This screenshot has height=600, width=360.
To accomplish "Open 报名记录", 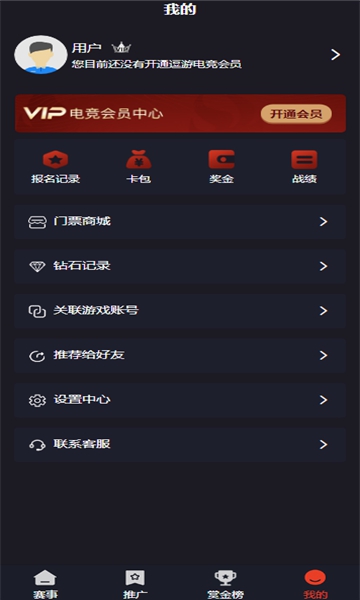I will pyautogui.click(x=56, y=167).
